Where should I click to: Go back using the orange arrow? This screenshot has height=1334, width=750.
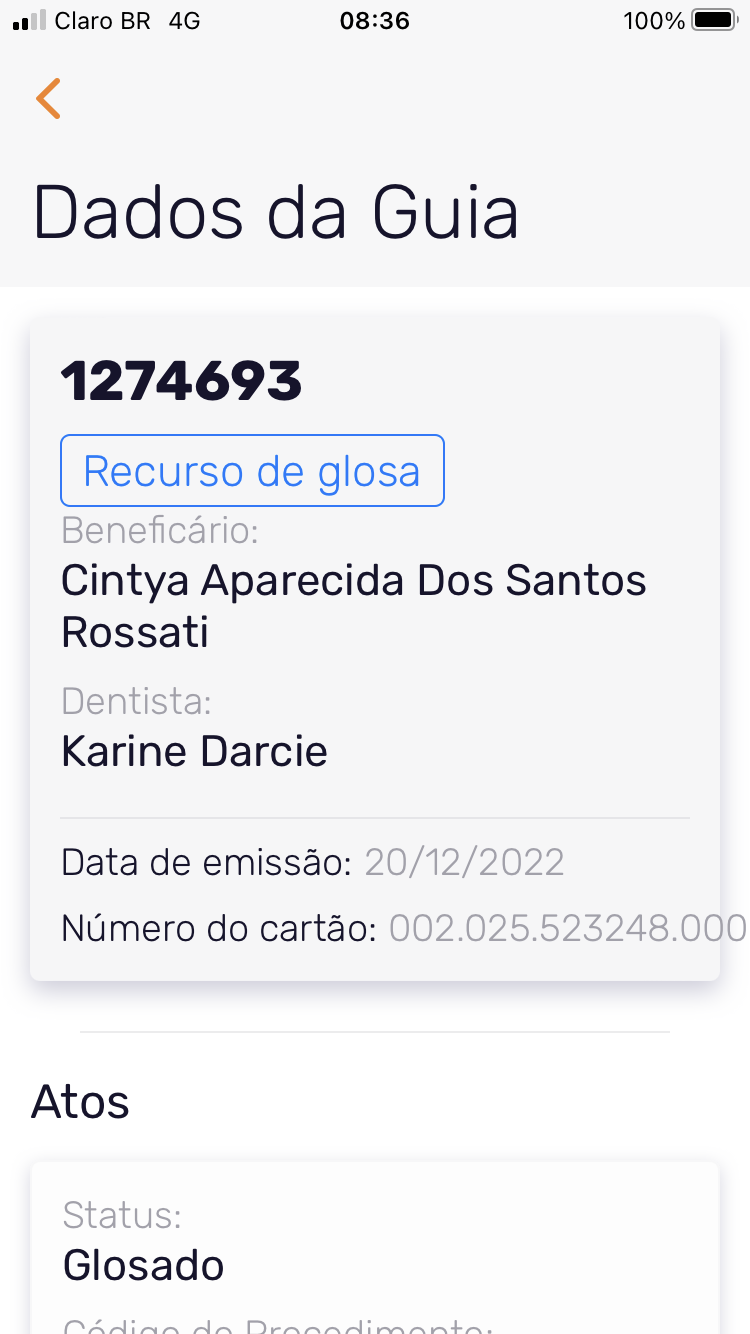point(48,98)
